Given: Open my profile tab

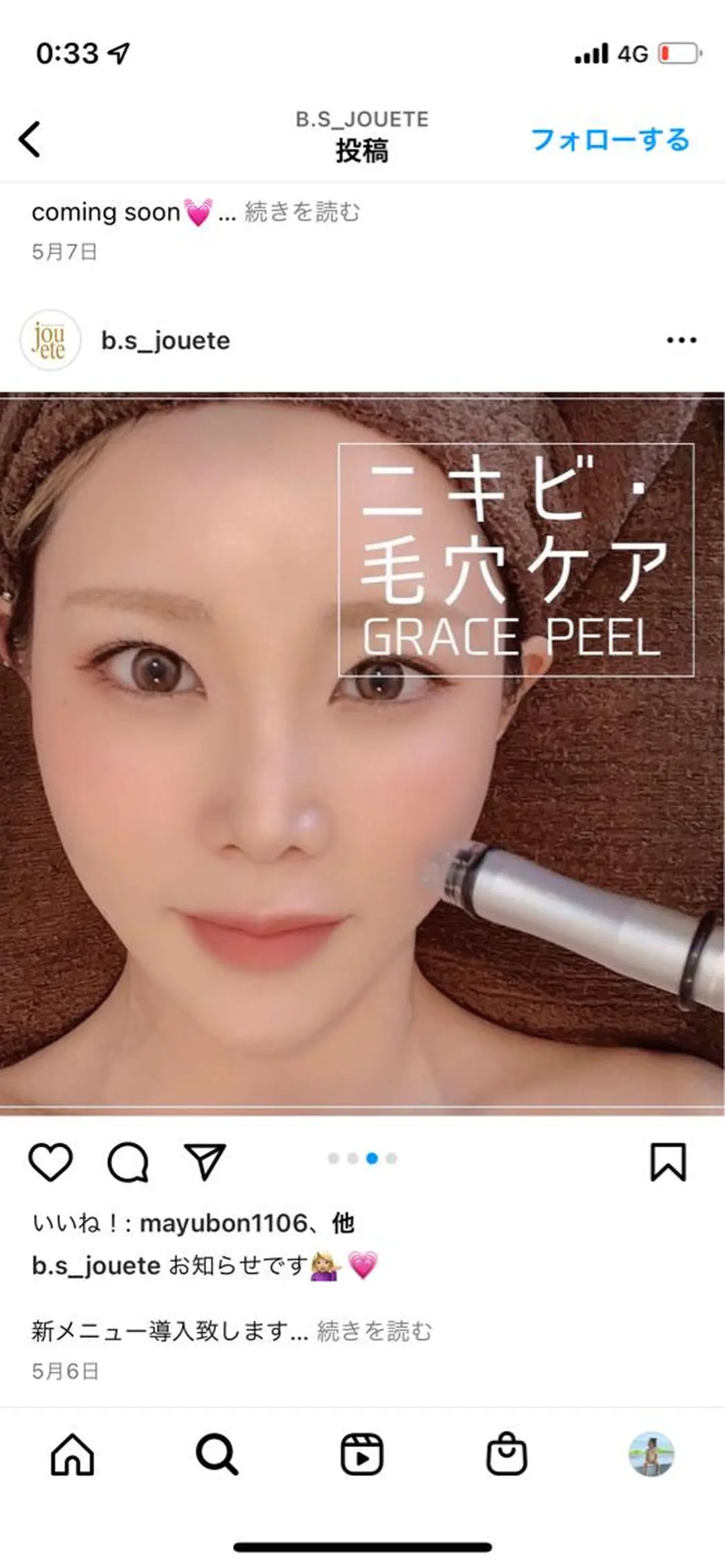Looking at the screenshot, I should (x=650, y=1454).
